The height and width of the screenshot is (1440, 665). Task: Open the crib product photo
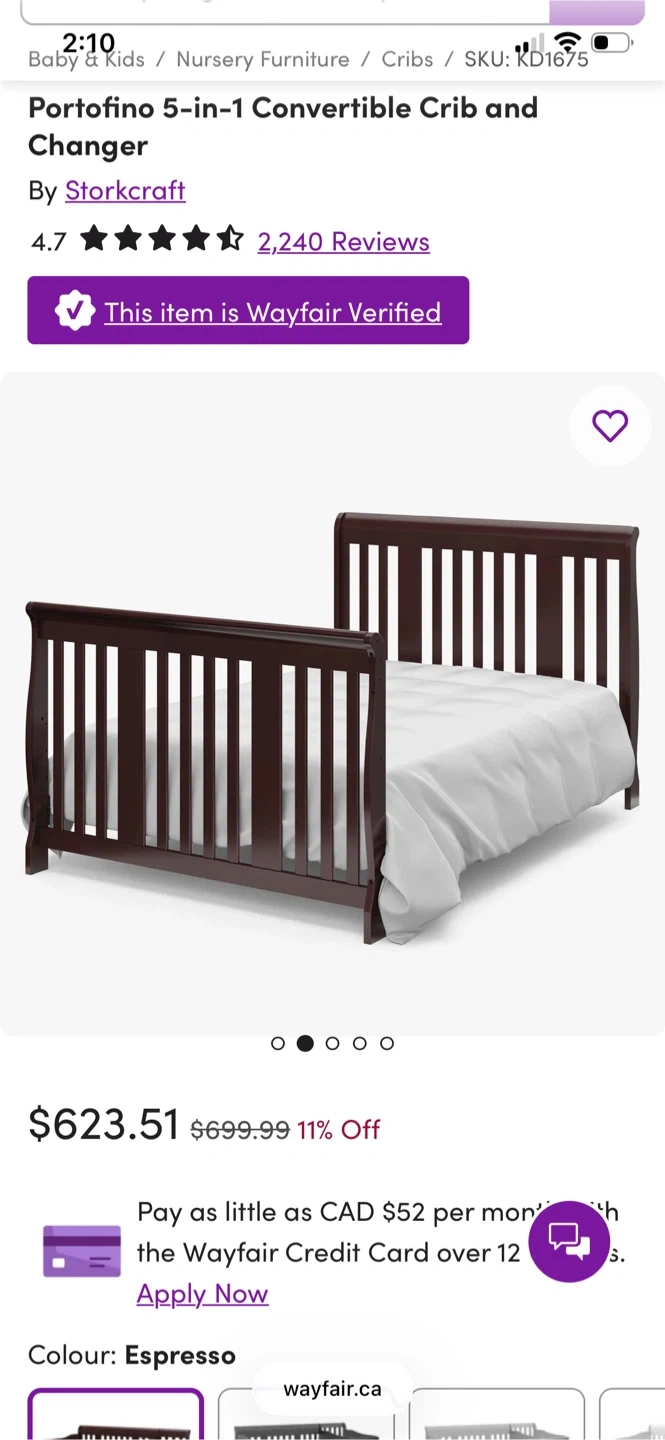click(x=332, y=704)
